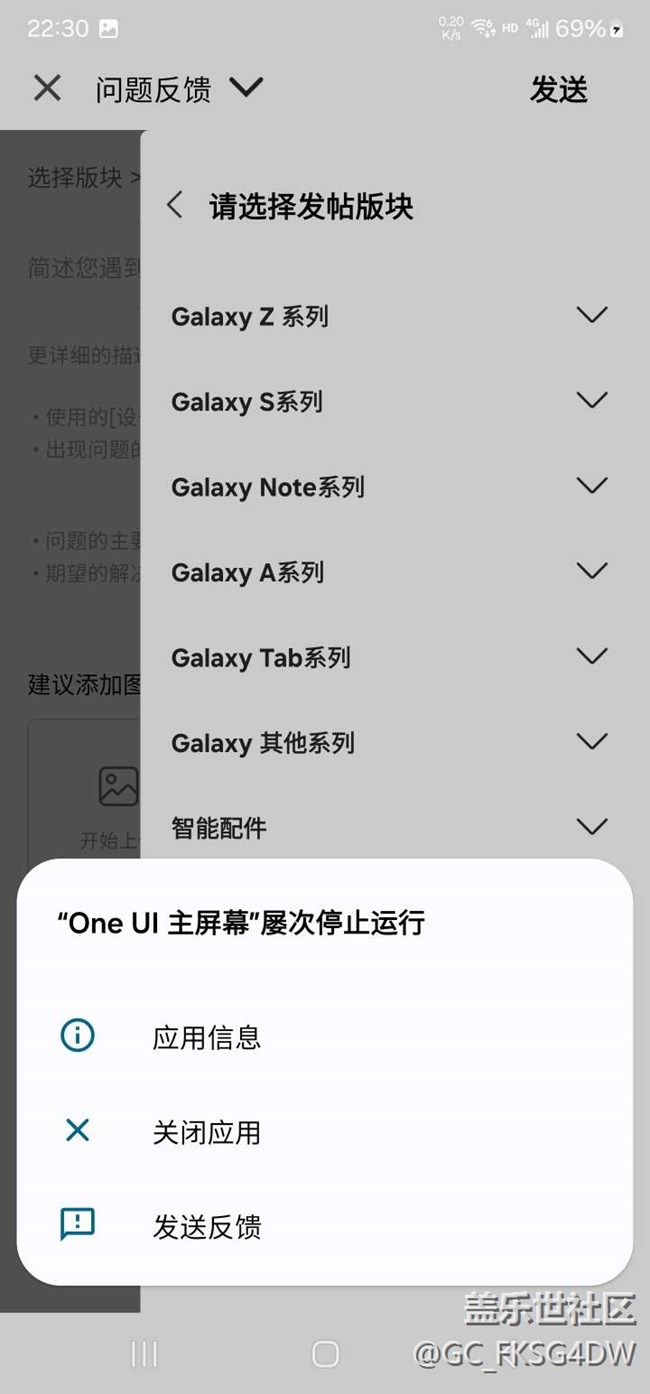Go back from 请选择发帖版块 panel
The image size is (650, 1394).
point(175,206)
